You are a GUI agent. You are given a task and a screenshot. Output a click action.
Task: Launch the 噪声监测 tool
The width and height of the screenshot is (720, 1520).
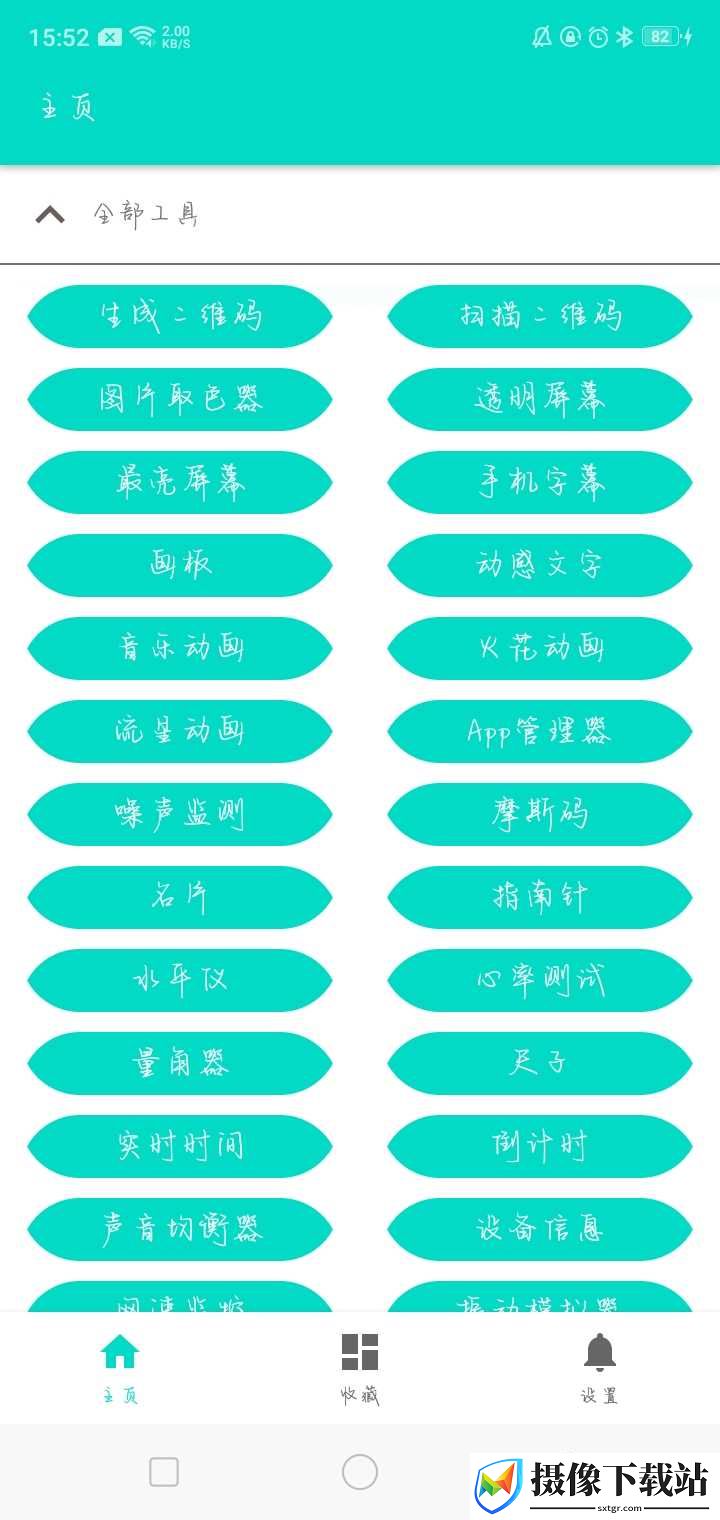pos(180,814)
